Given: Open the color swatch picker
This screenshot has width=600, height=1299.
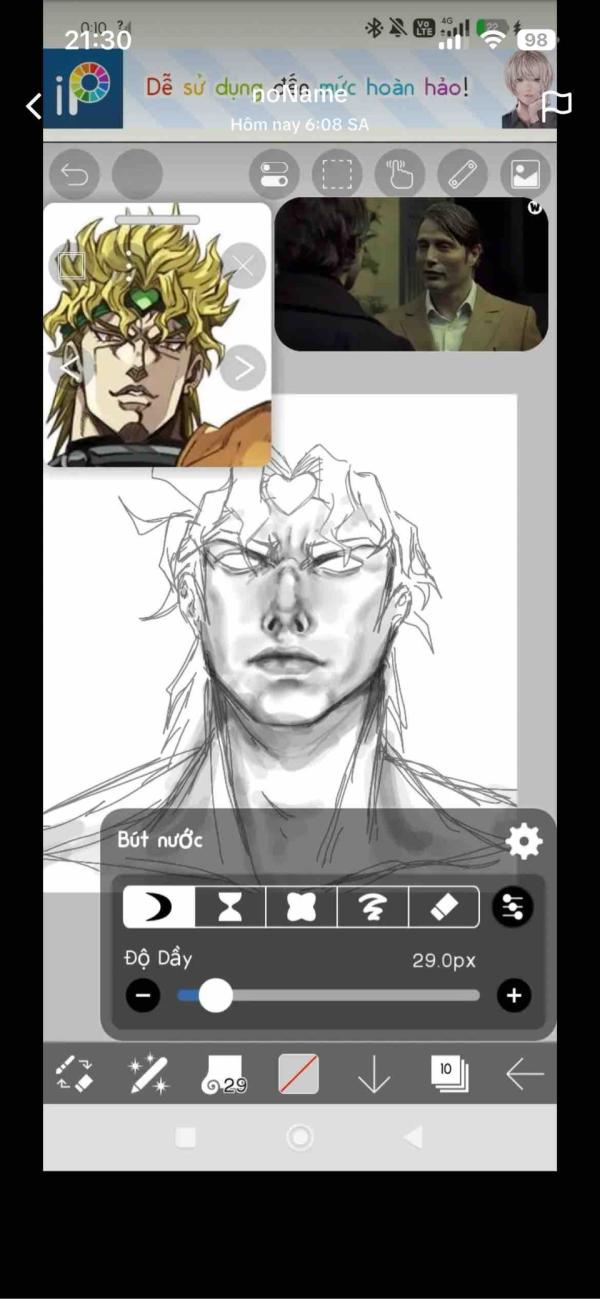Looking at the screenshot, I should tap(298, 1075).
